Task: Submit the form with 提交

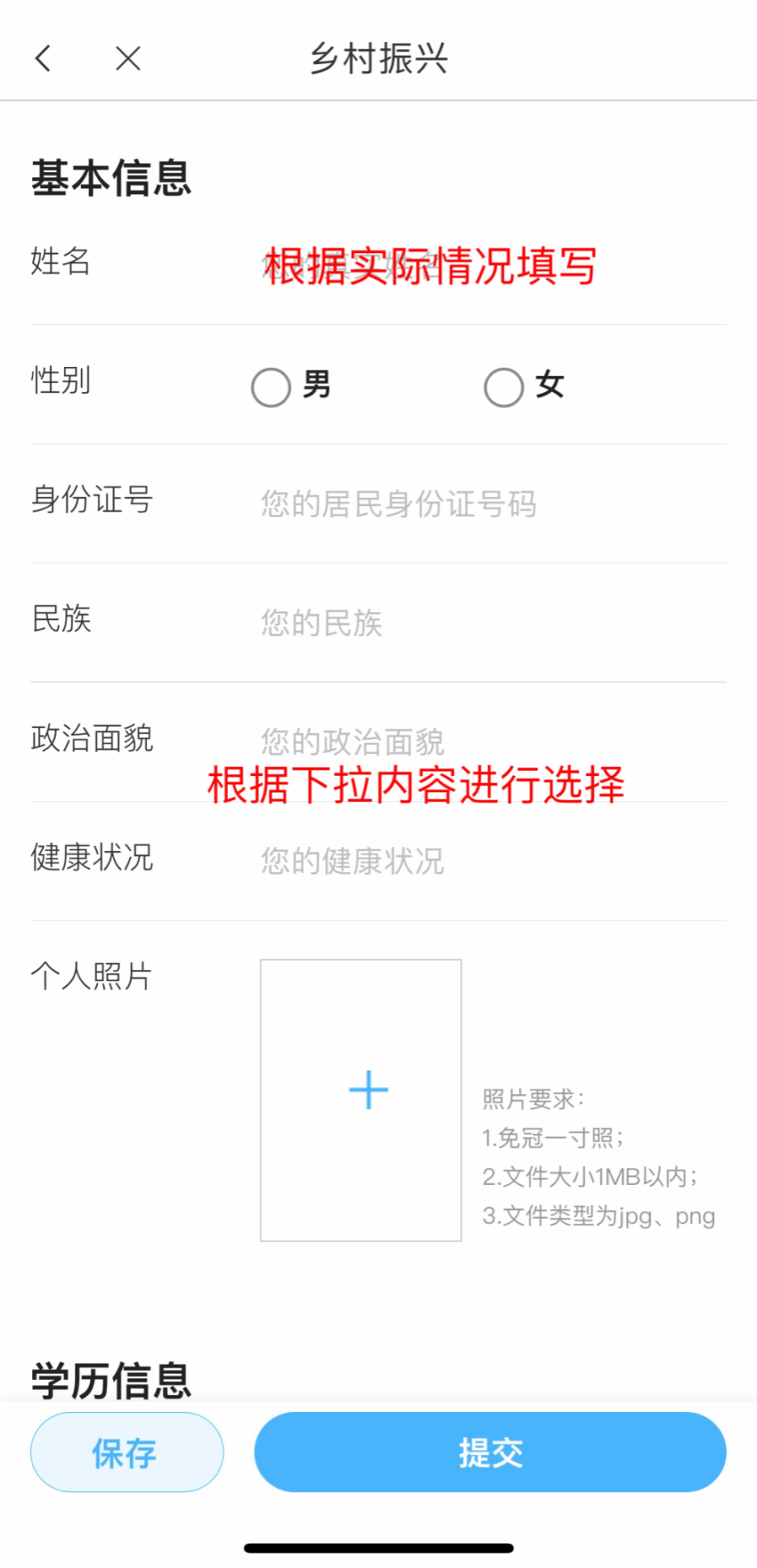Action: tap(490, 1452)
